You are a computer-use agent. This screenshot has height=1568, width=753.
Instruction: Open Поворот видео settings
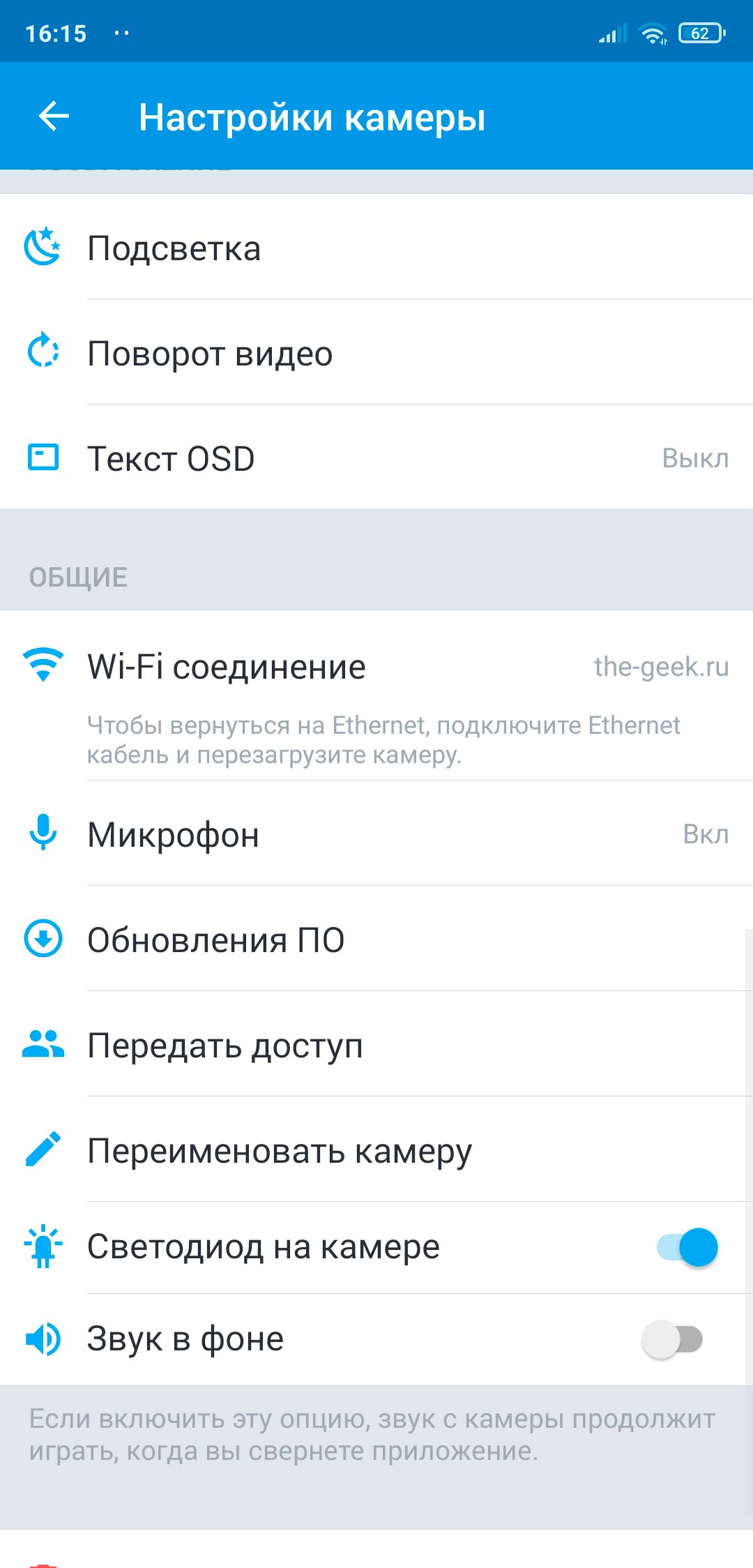(376, 352)
